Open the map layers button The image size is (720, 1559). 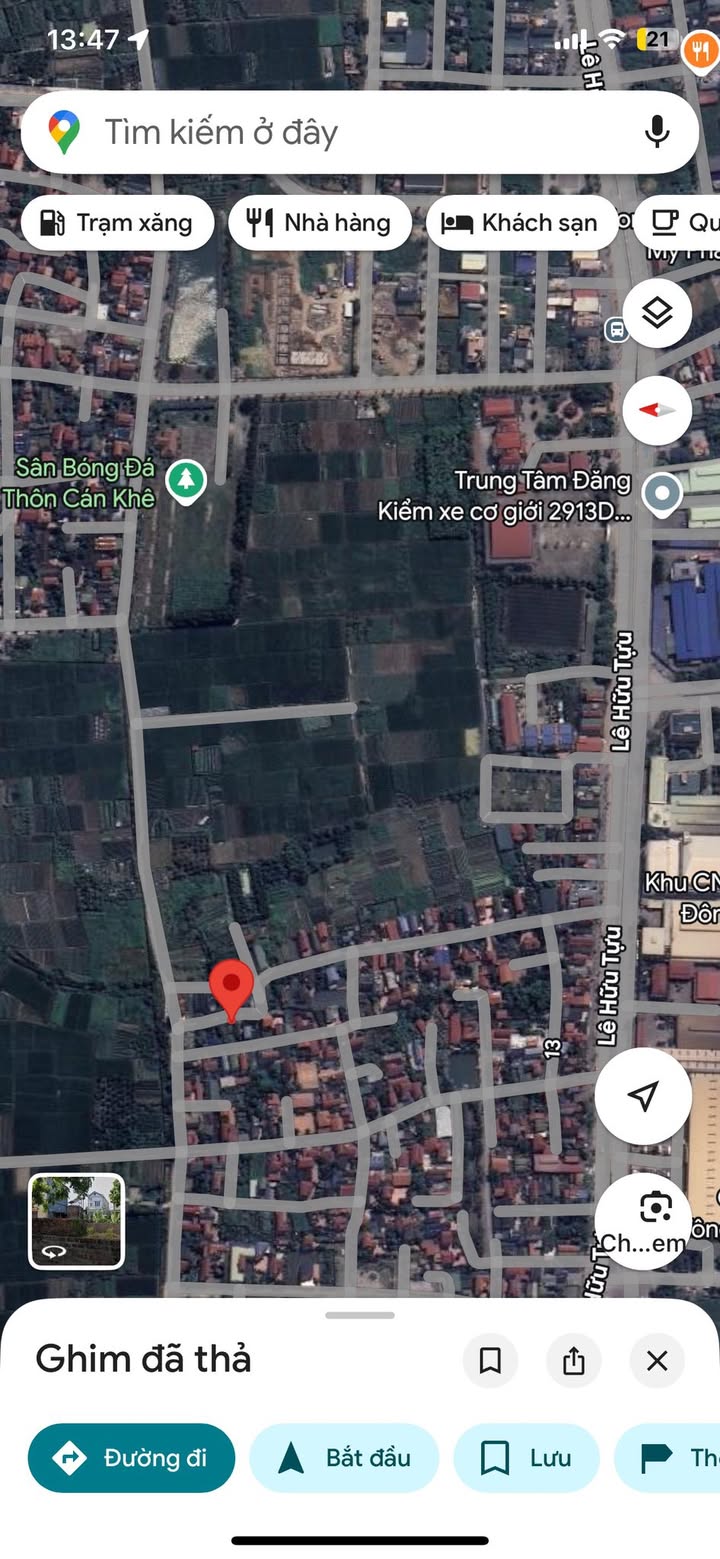pyautogui.click(x=657, y=314)
